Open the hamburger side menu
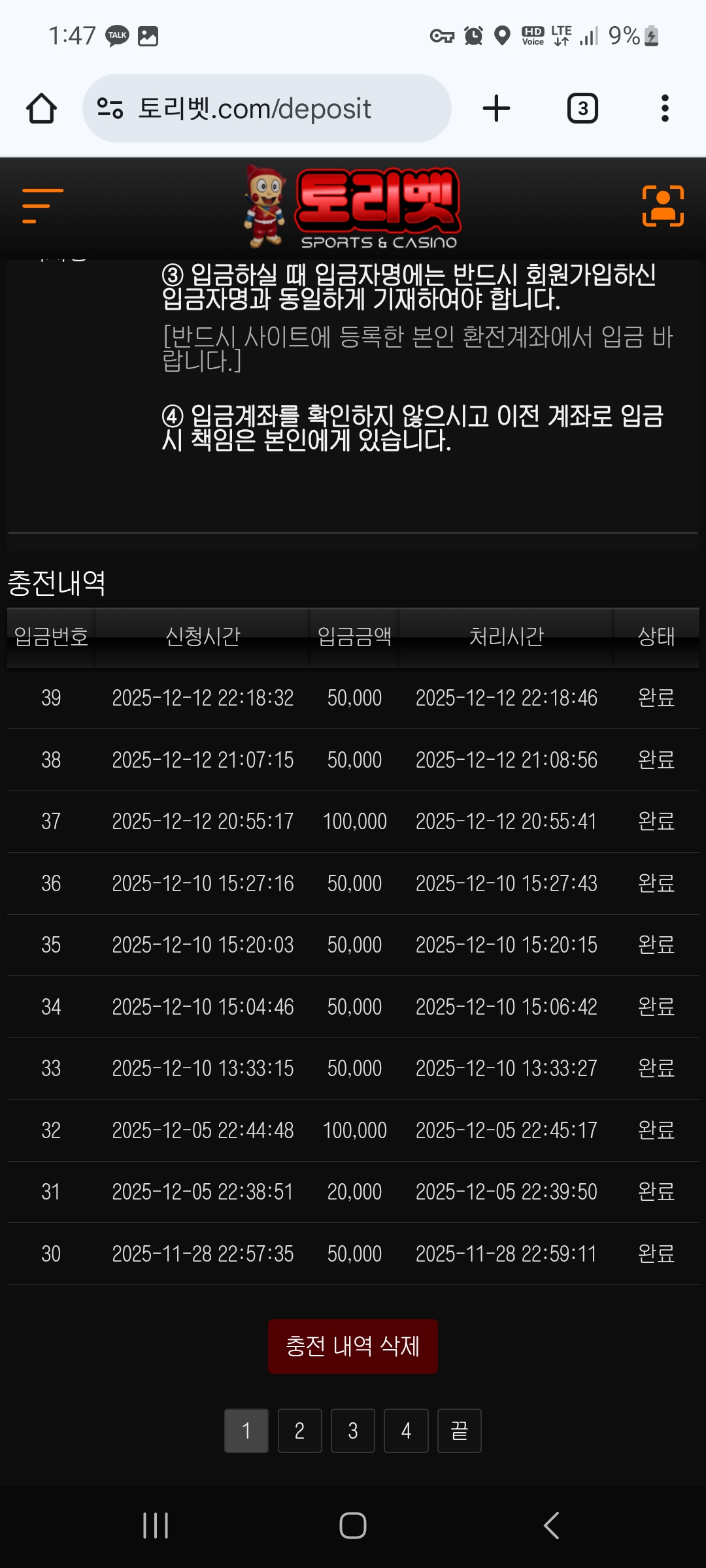706x1568 pixels. tap(42, 206)
